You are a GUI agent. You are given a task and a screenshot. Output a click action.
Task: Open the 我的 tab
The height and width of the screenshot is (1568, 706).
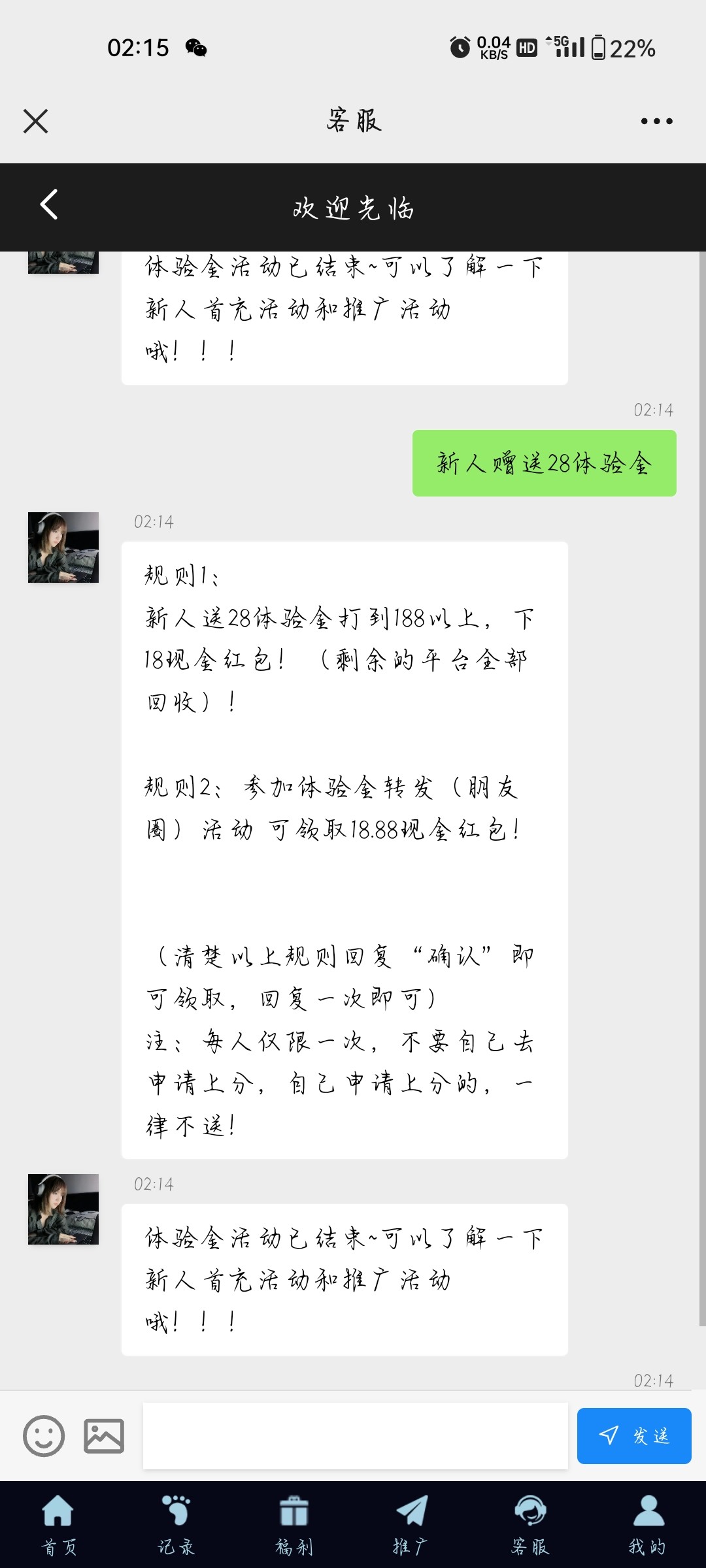pyautogui.click(x=647, y=1525)
